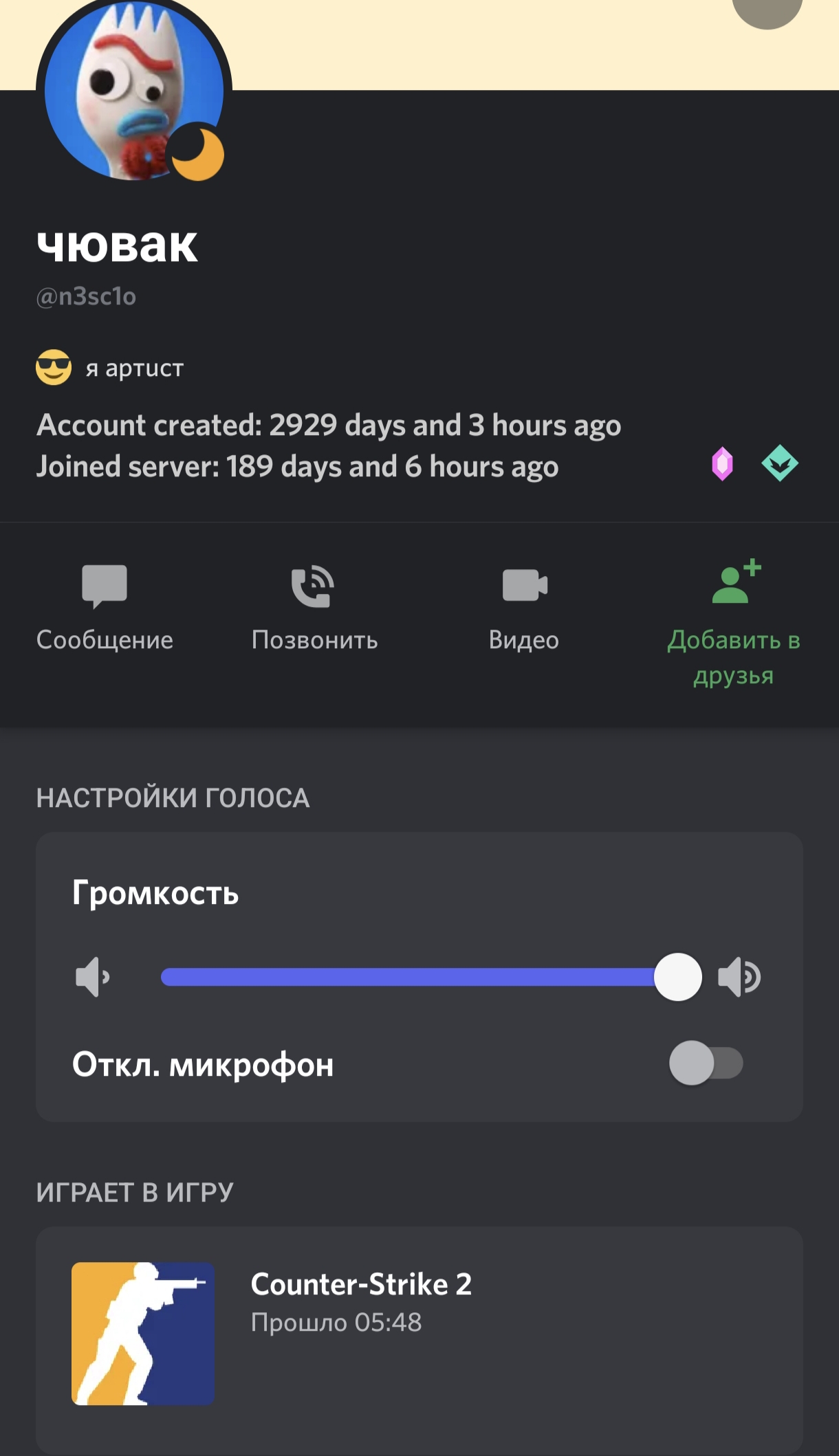The image size is (839, 1456).
Task: Tap the teal downward chevron badge
Action: tap(780, 463)
